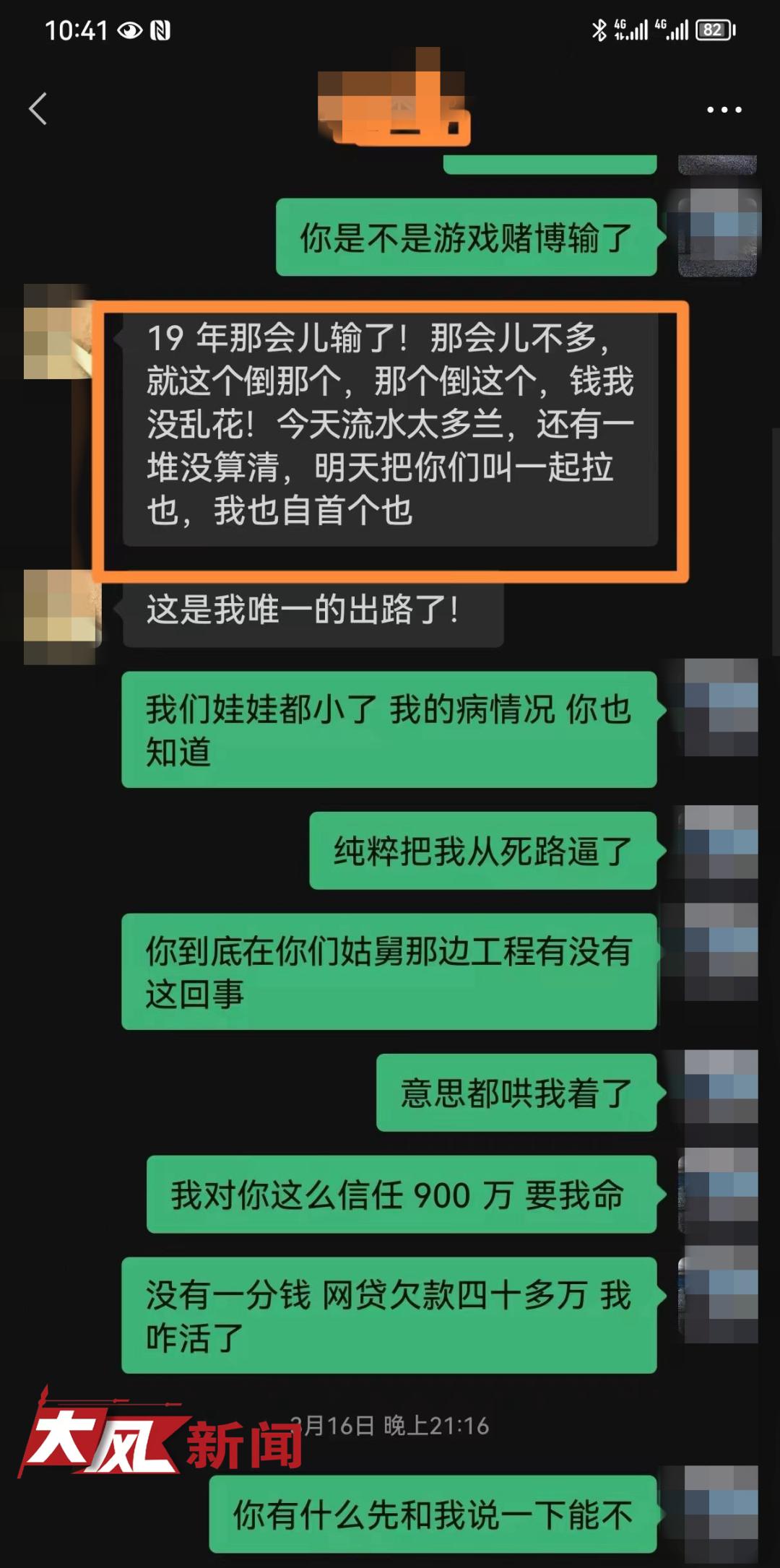This screenshot has width=780, height=1568.
Task: Go back to the chat list
Action: point(38,109)
